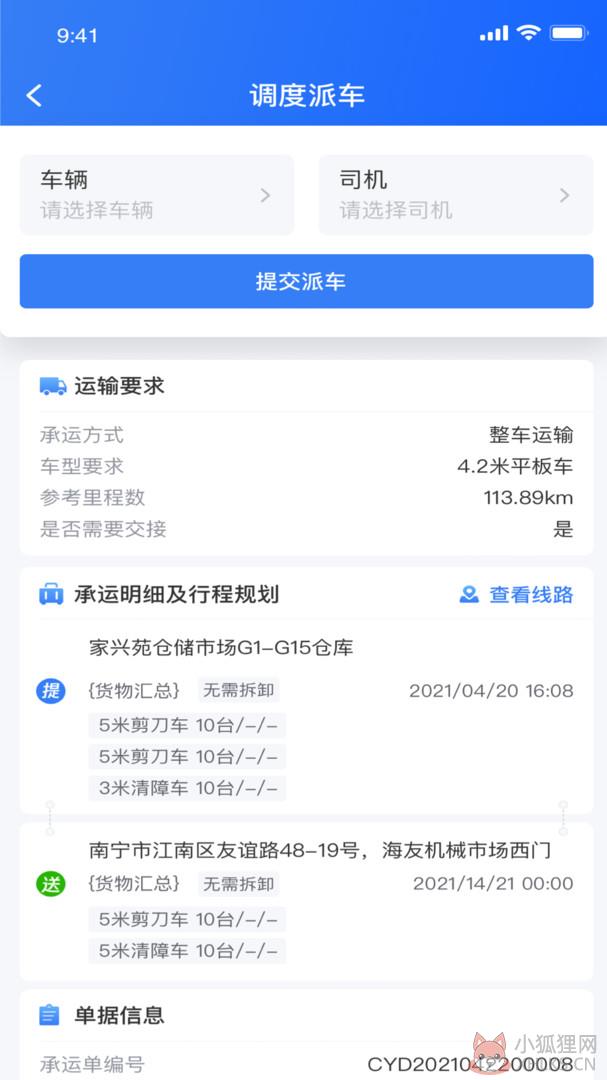Open the 查看线路 route link

pyautogui.click(x=516, y=594)
